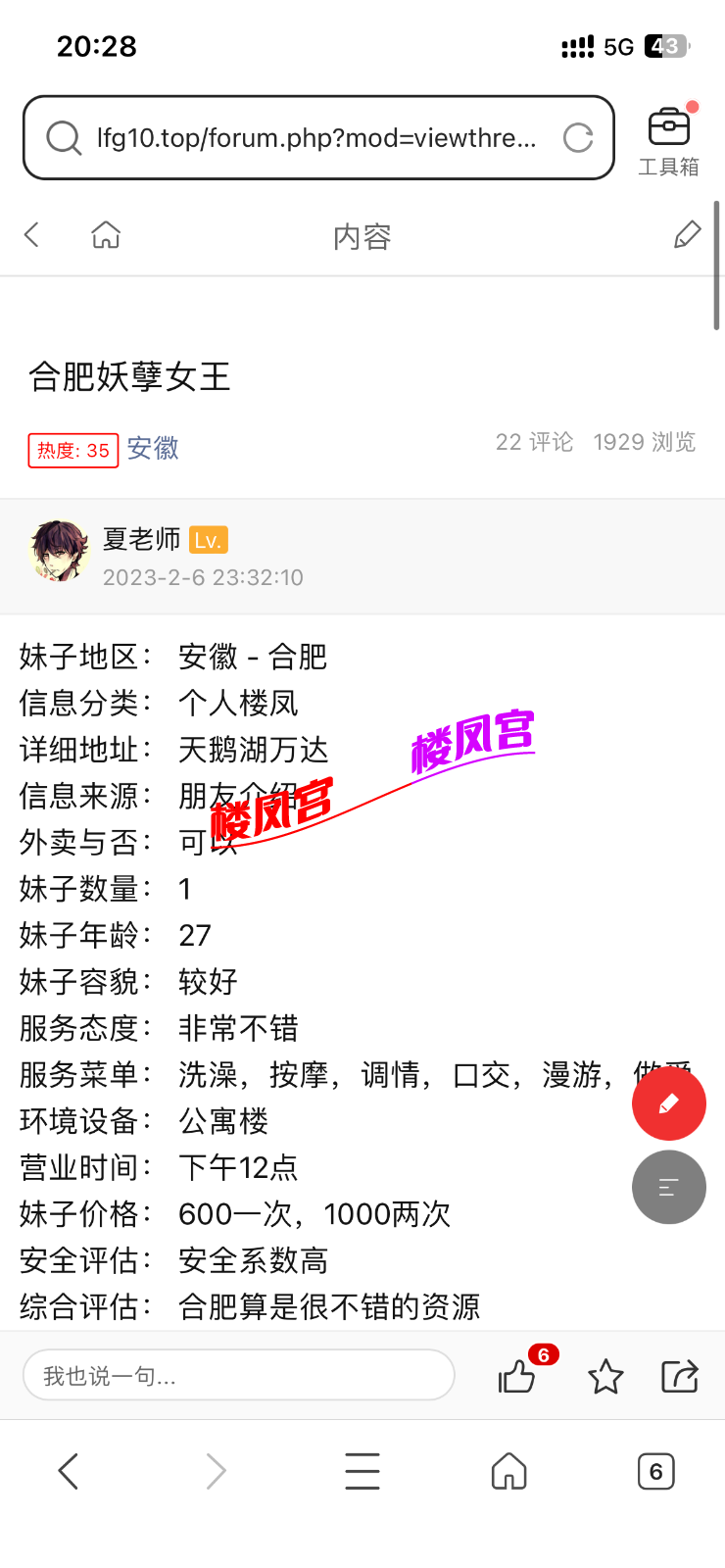Image resolution: width=725 pixels, height=1568 pixels.
Task: Go back from the 内容 page
Action: click(x=32, y=235)
